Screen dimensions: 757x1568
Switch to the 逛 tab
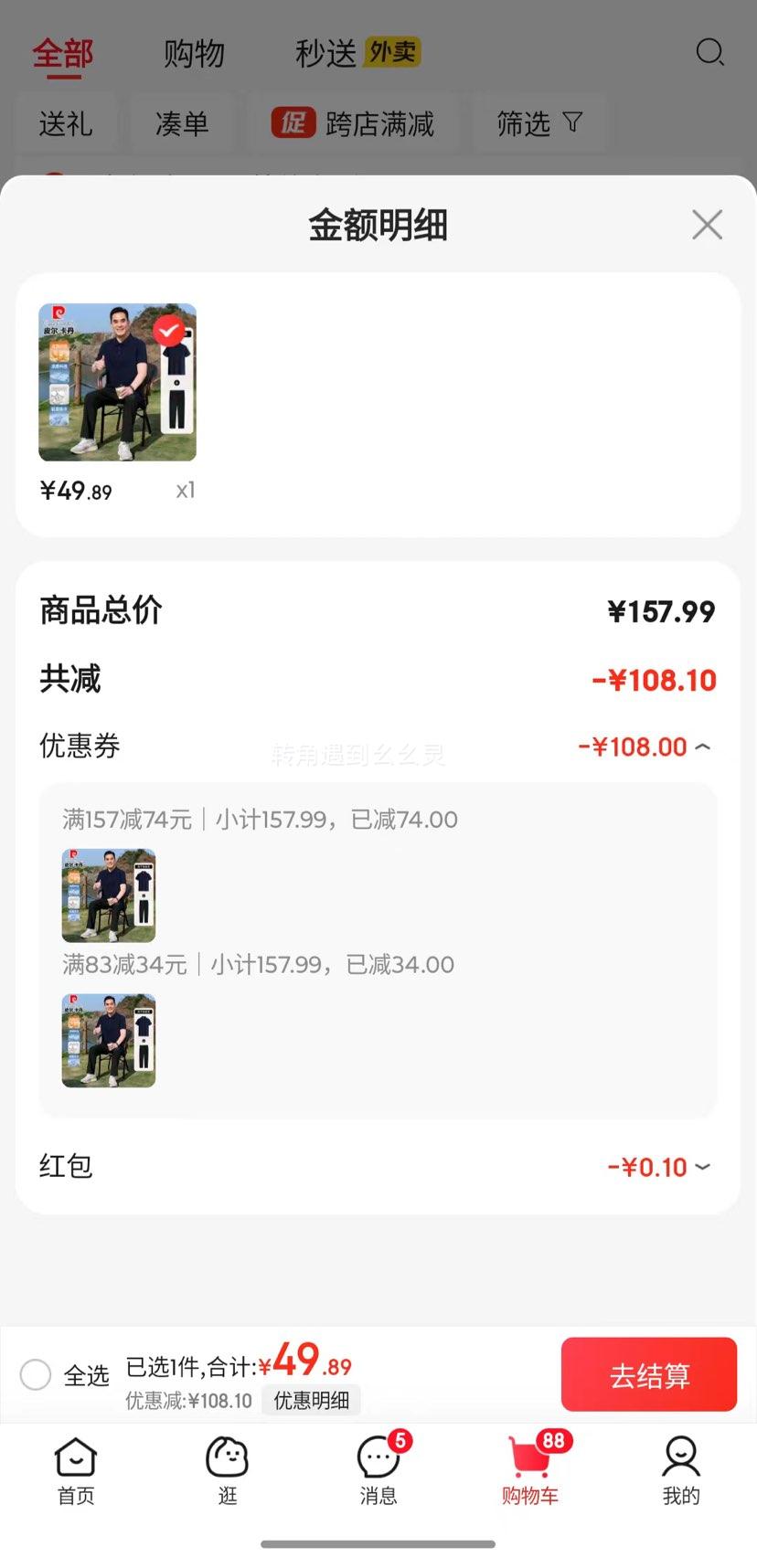tap(227, 1470)
